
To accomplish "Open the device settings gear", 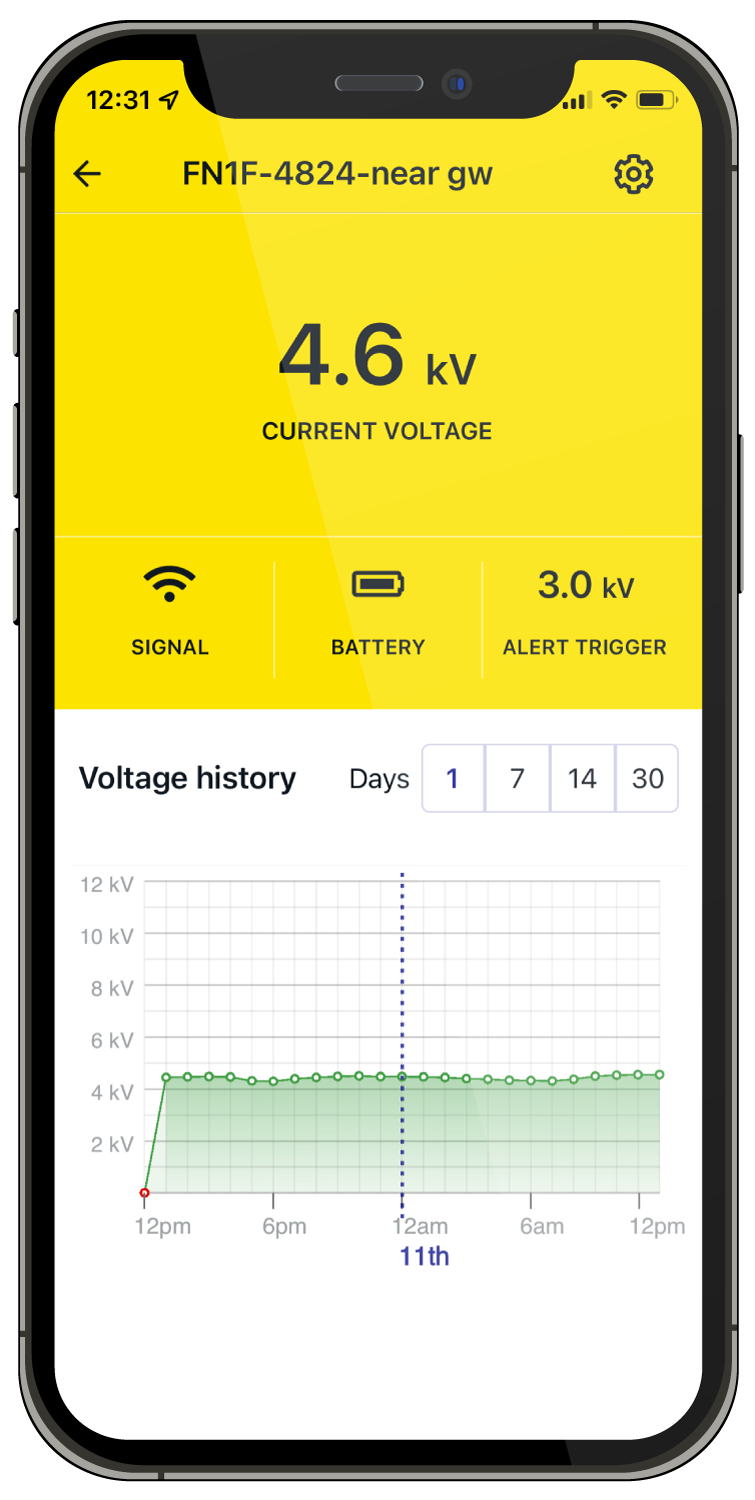I will point(633,173).
